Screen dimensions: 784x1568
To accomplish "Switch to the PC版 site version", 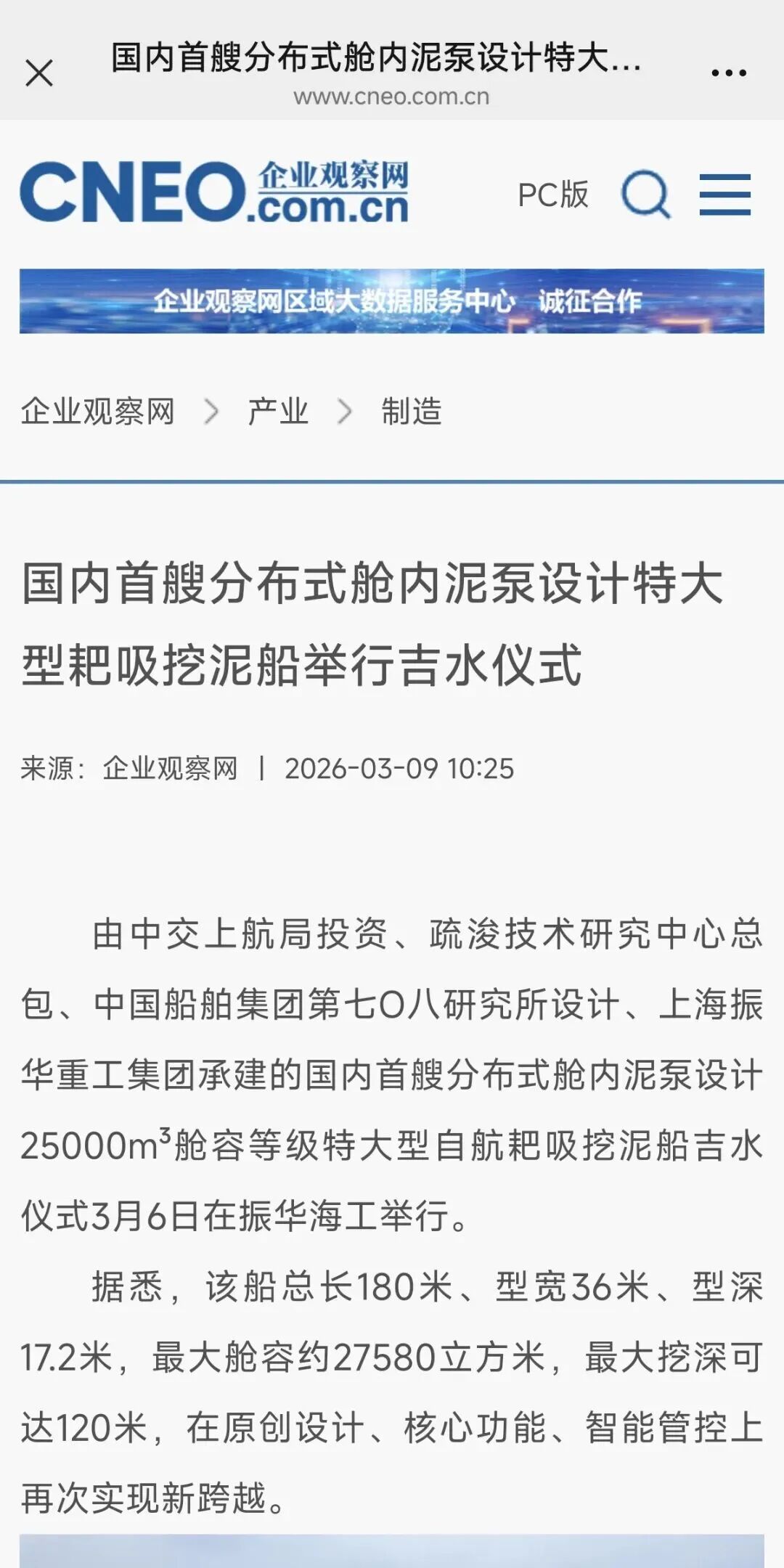I will tap(553, 195).
